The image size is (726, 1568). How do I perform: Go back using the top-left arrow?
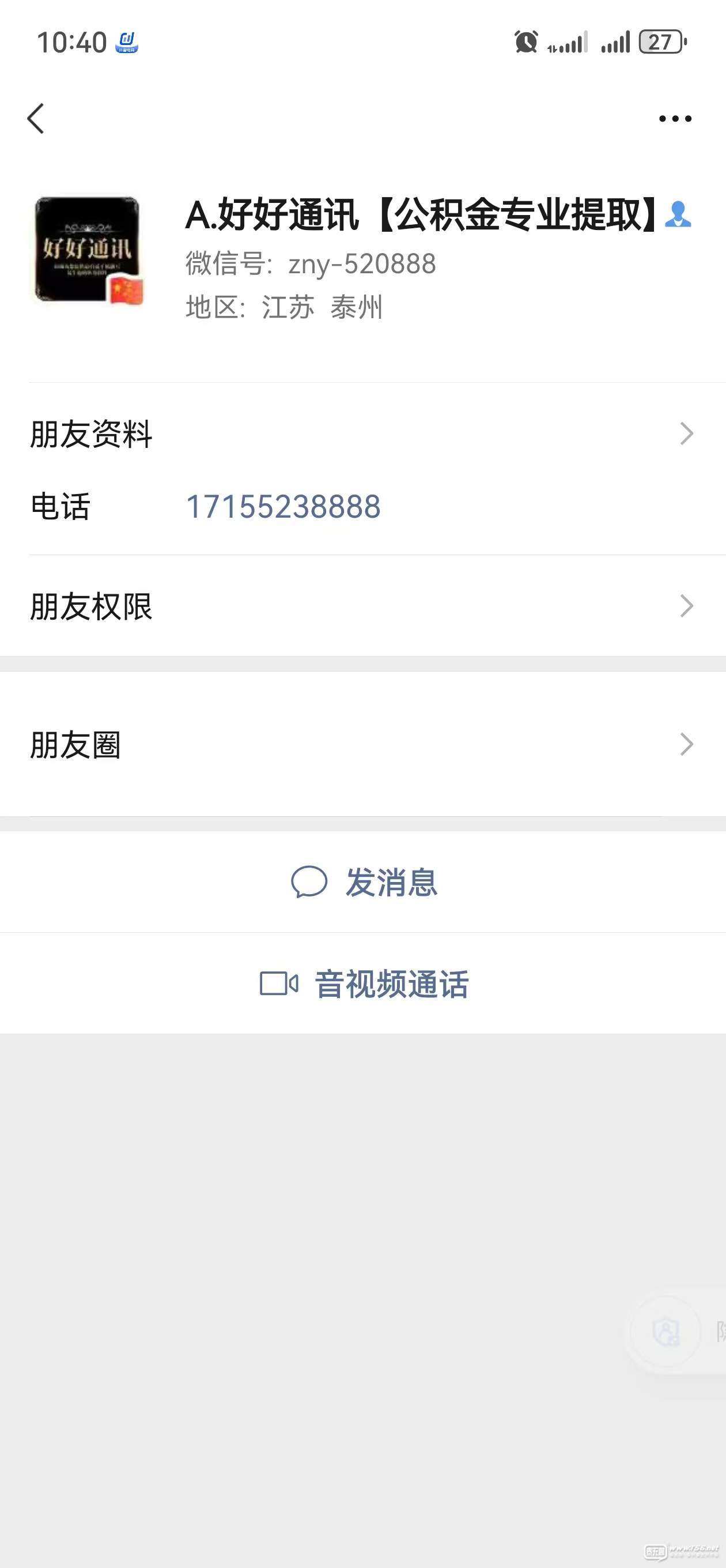(x=36, y=118)
